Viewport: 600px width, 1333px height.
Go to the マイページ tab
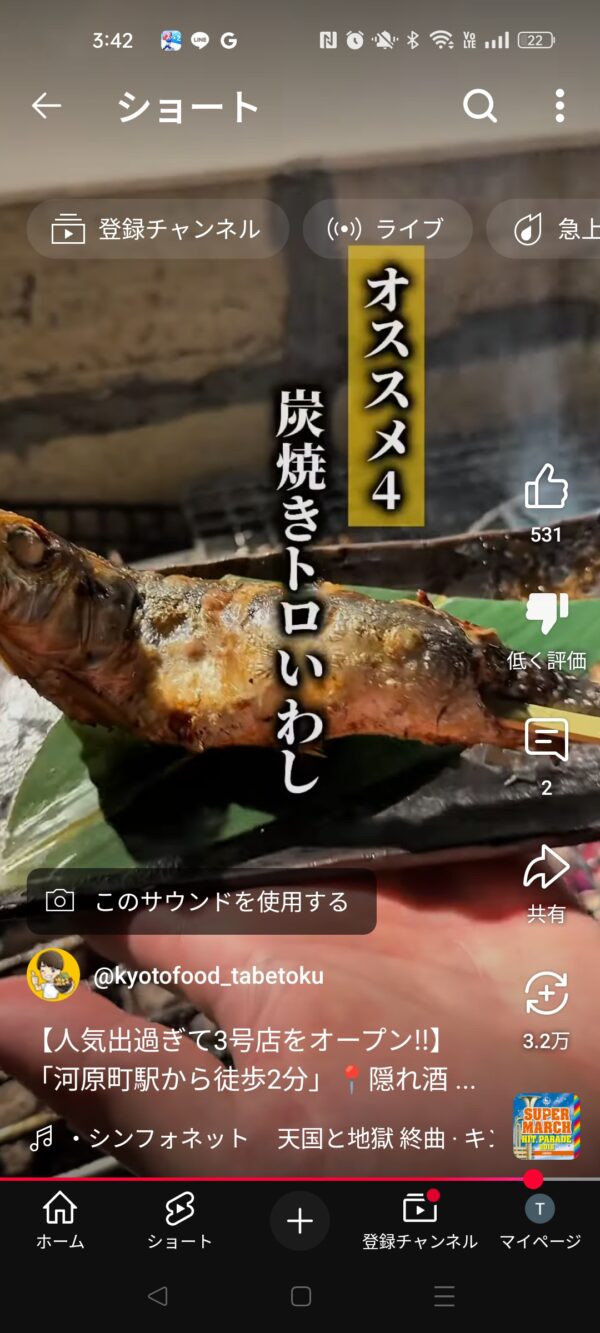540,1220
